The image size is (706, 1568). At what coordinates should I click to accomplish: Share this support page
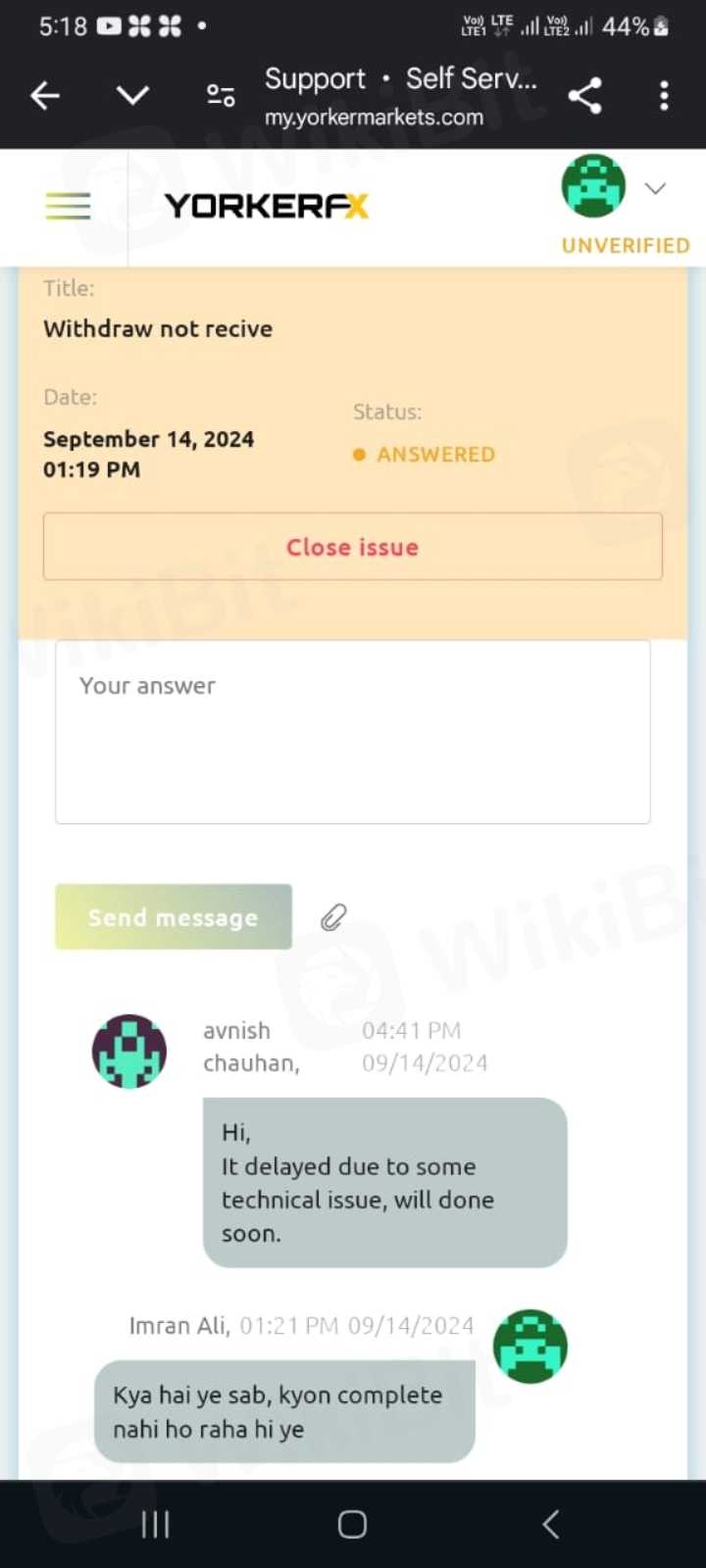tap(585, 96)
